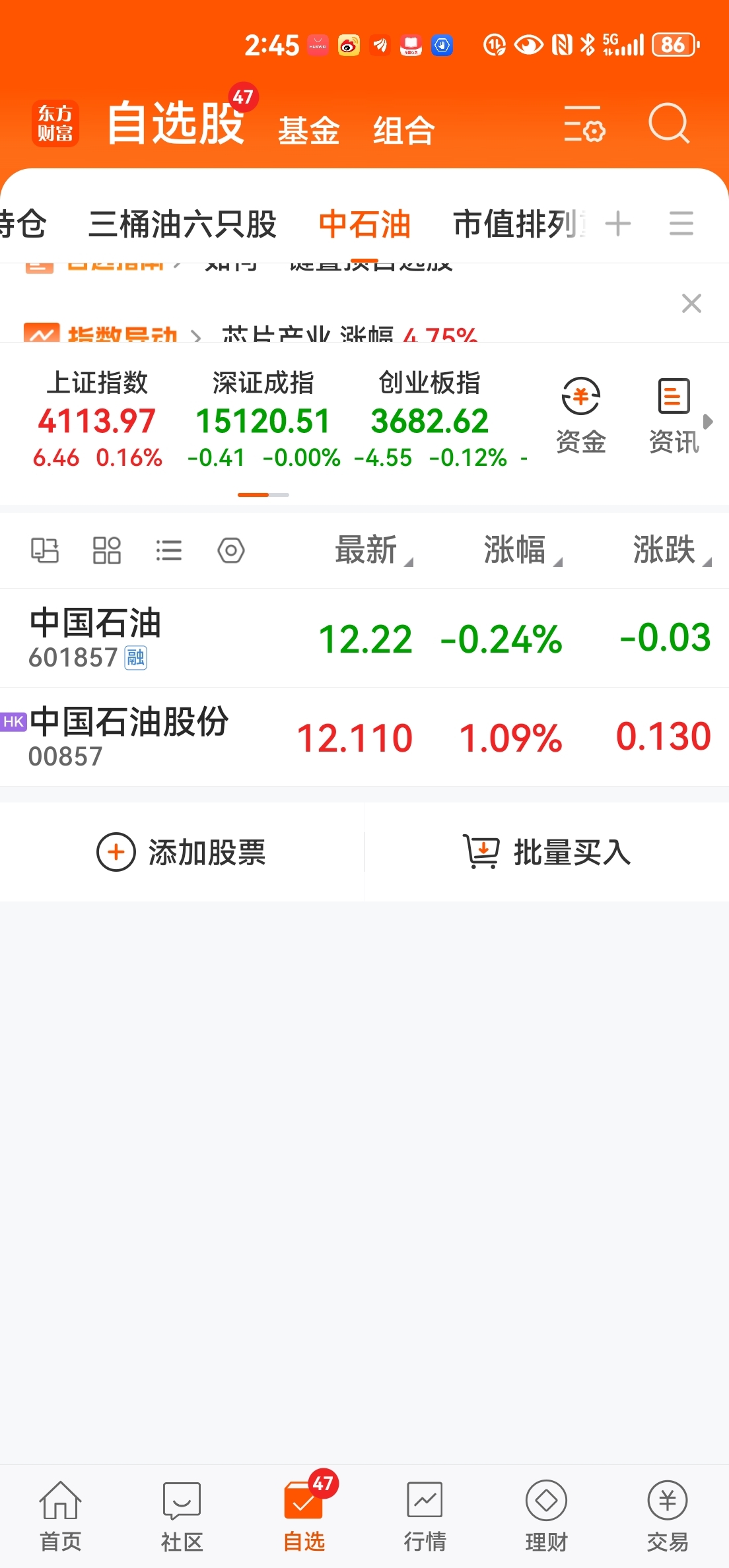Switch to grid view layout icon
The width and height of the screenshot is (729, 1568).
(x=106, y=550)
